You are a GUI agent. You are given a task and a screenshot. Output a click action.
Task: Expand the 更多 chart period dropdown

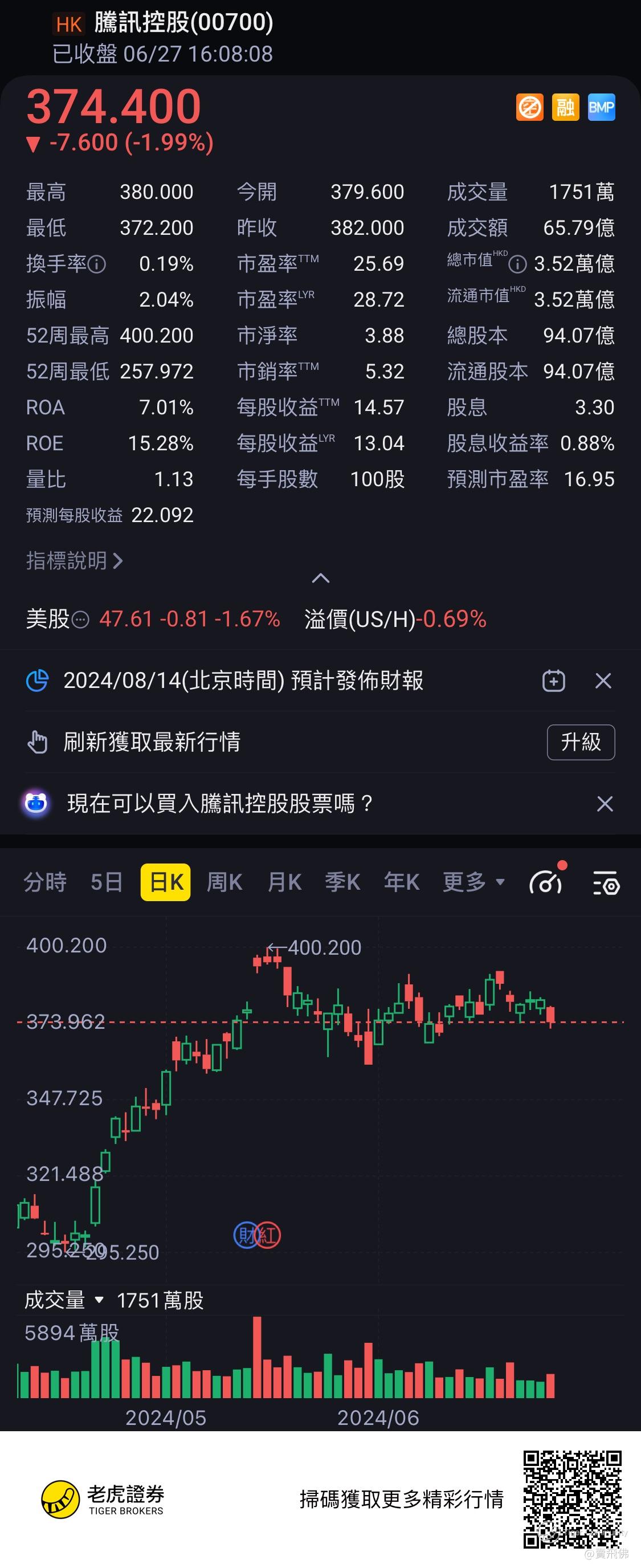coord(473,882)
